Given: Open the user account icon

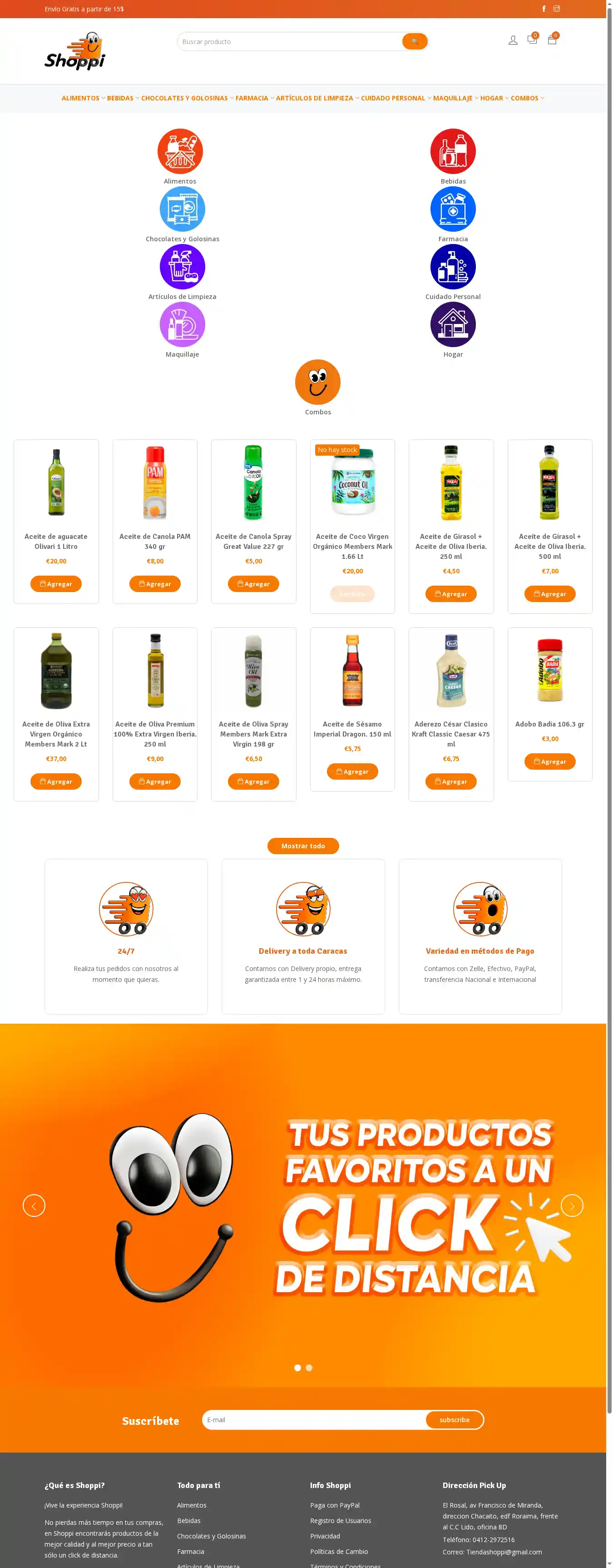Looking at the screenshot, I should click(513, 40).
